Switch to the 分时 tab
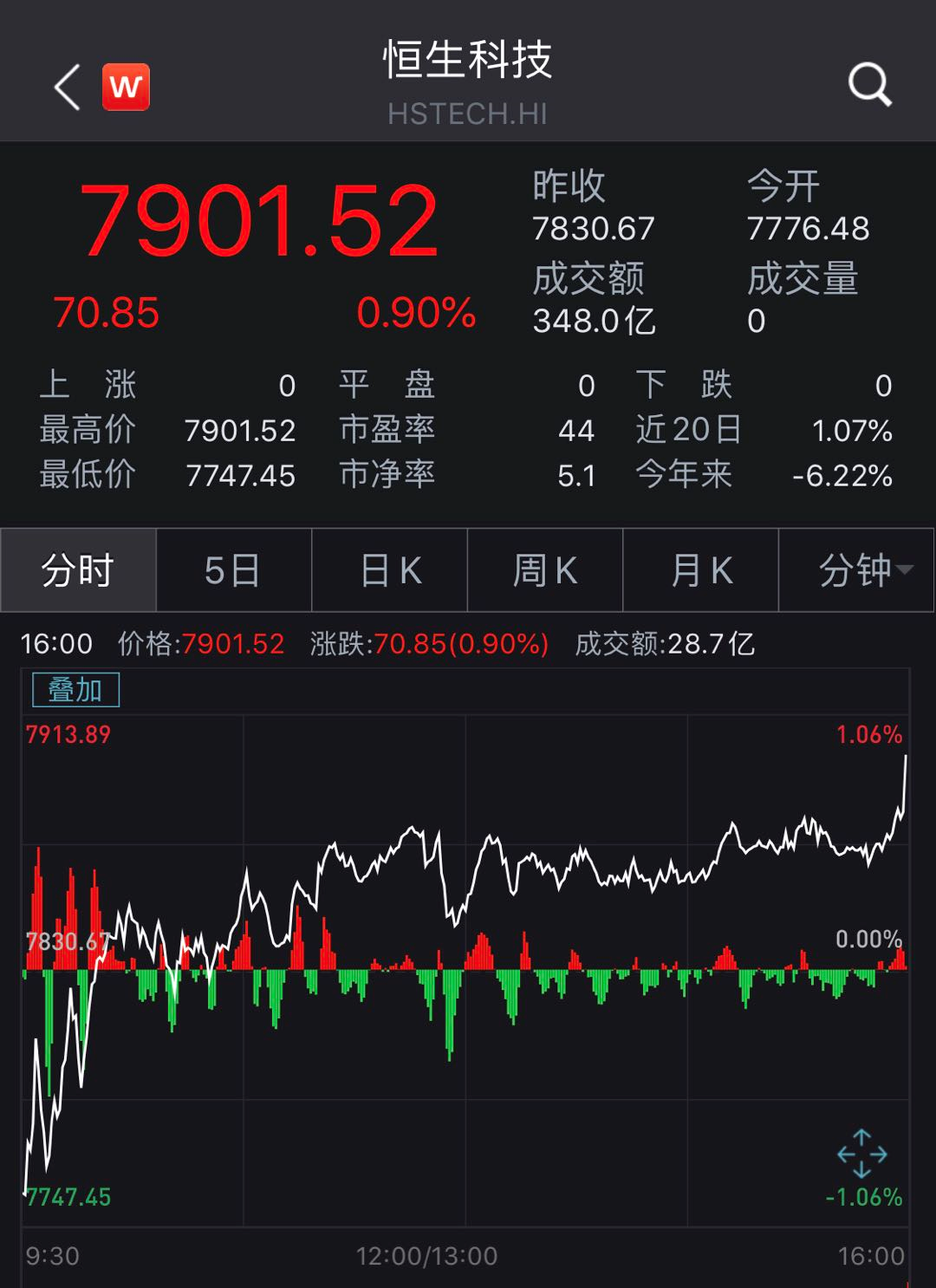 77,569
